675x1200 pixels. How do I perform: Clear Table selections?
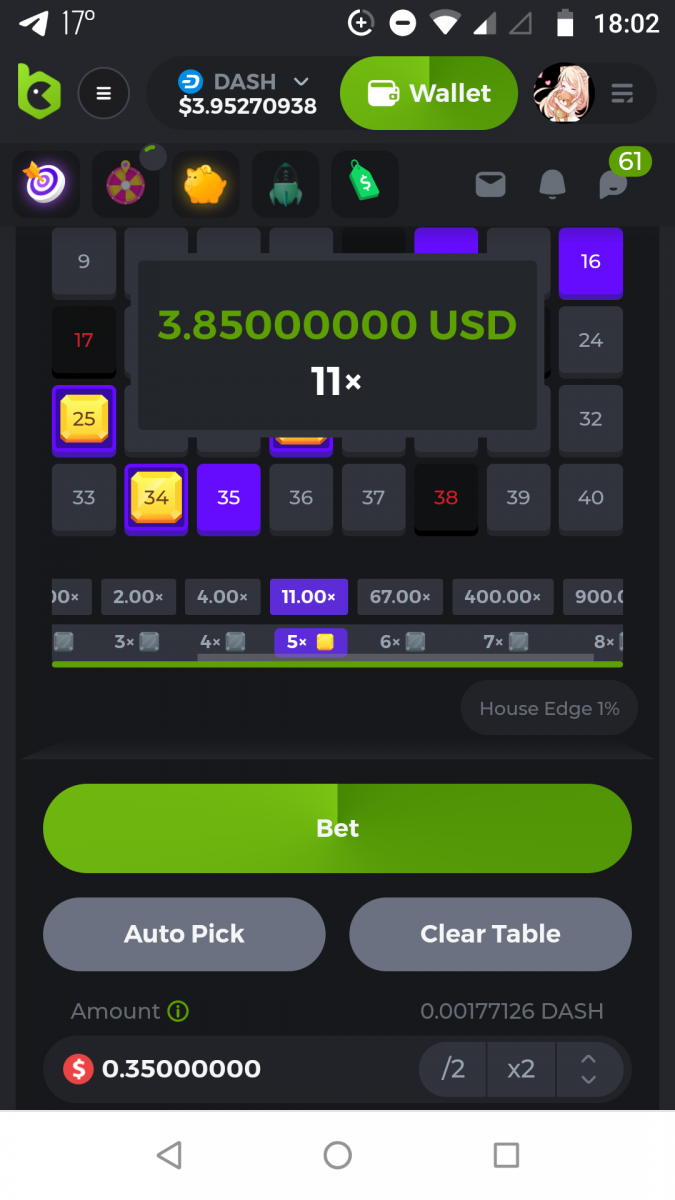(490, 934)
